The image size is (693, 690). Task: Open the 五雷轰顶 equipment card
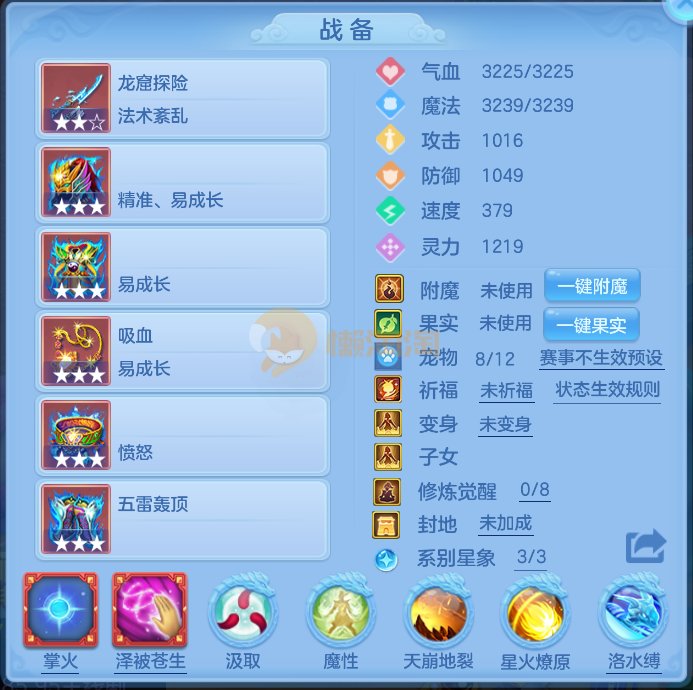(x=183, y=519)
